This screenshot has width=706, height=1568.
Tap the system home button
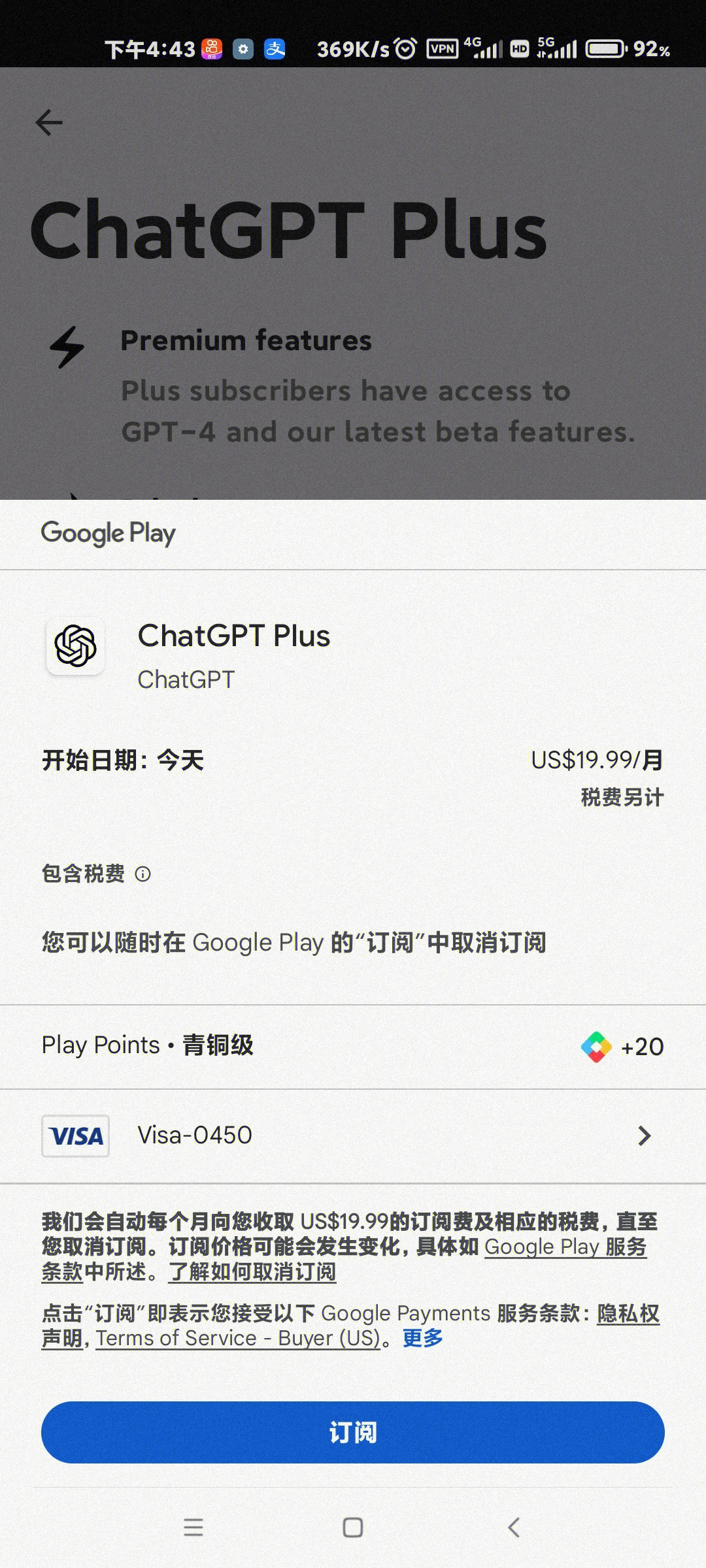(x=353, y=1527)
